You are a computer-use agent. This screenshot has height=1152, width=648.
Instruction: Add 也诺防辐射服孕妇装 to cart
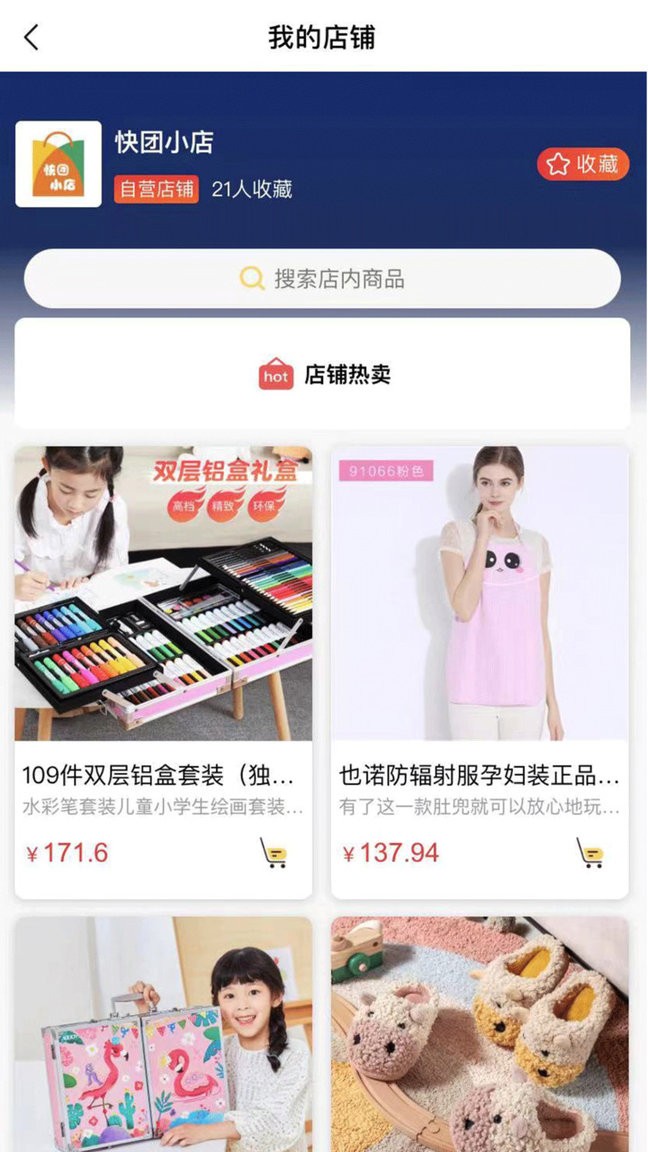590,853
